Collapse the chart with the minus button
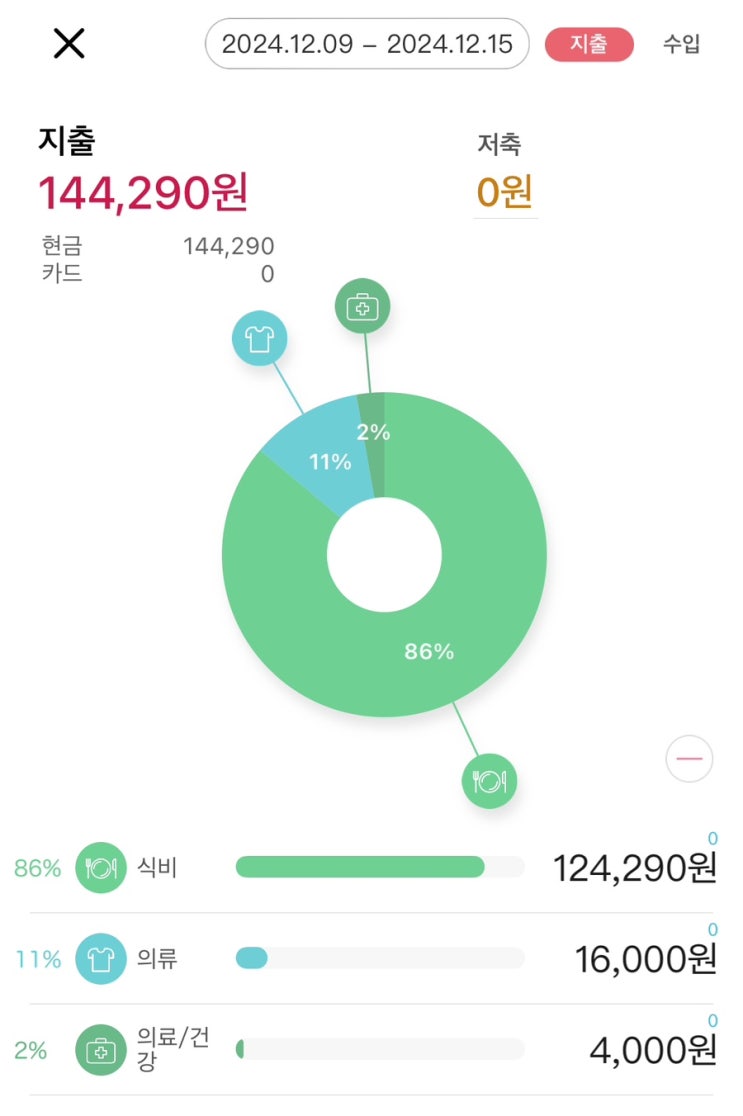The width and height of the screenshot is (743, 1116). tap(689, 759)
